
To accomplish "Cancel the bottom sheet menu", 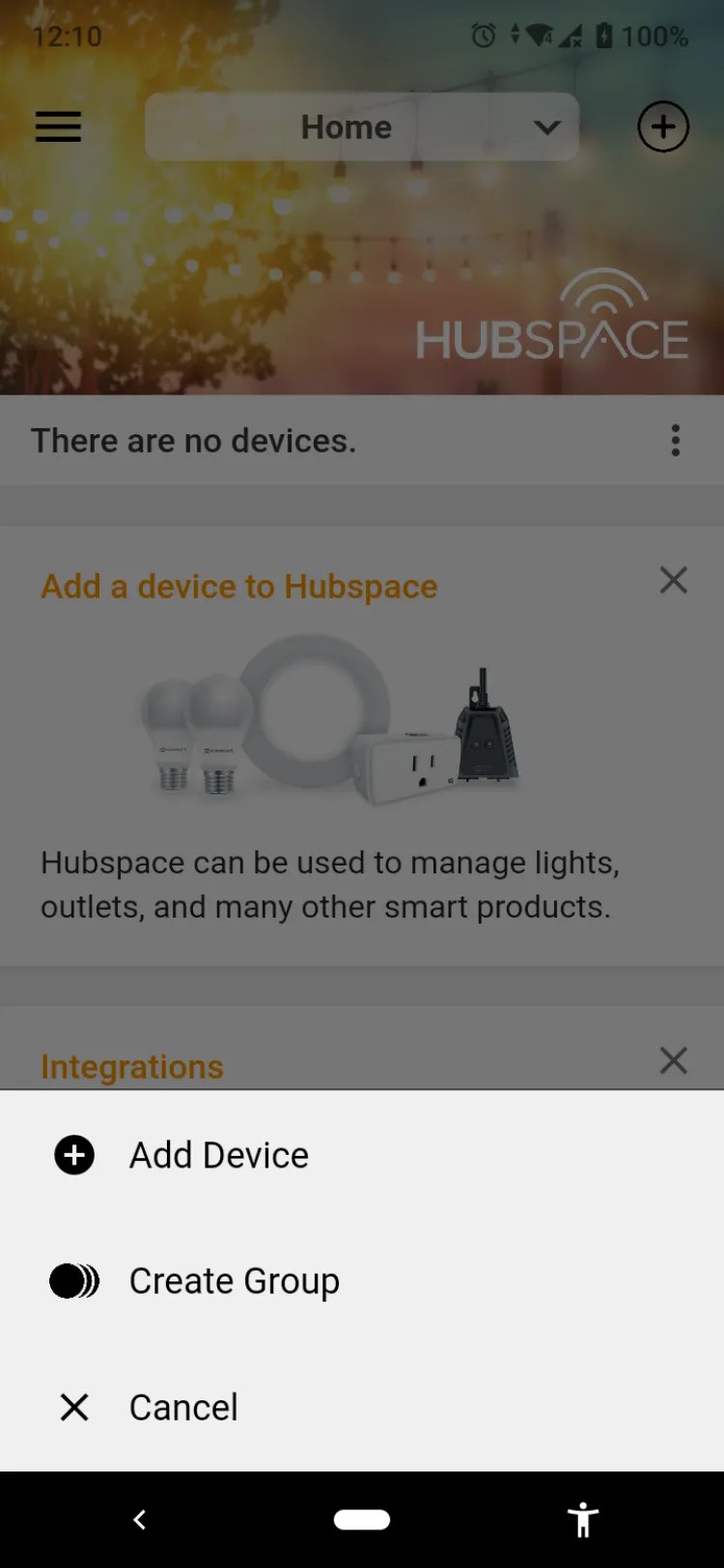I will click(x=183, y=1408).
